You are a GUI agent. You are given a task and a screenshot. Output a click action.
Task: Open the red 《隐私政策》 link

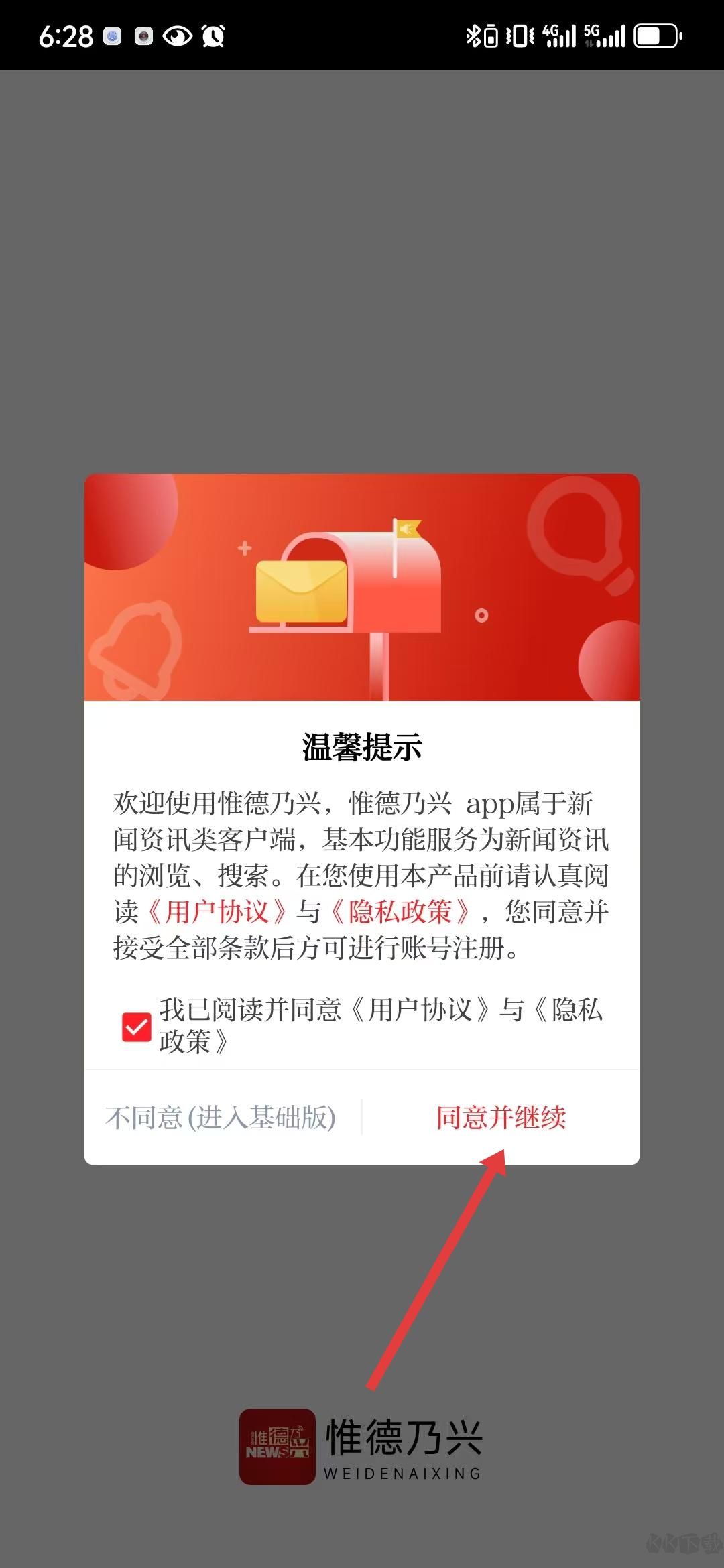[x=400, y=912]
